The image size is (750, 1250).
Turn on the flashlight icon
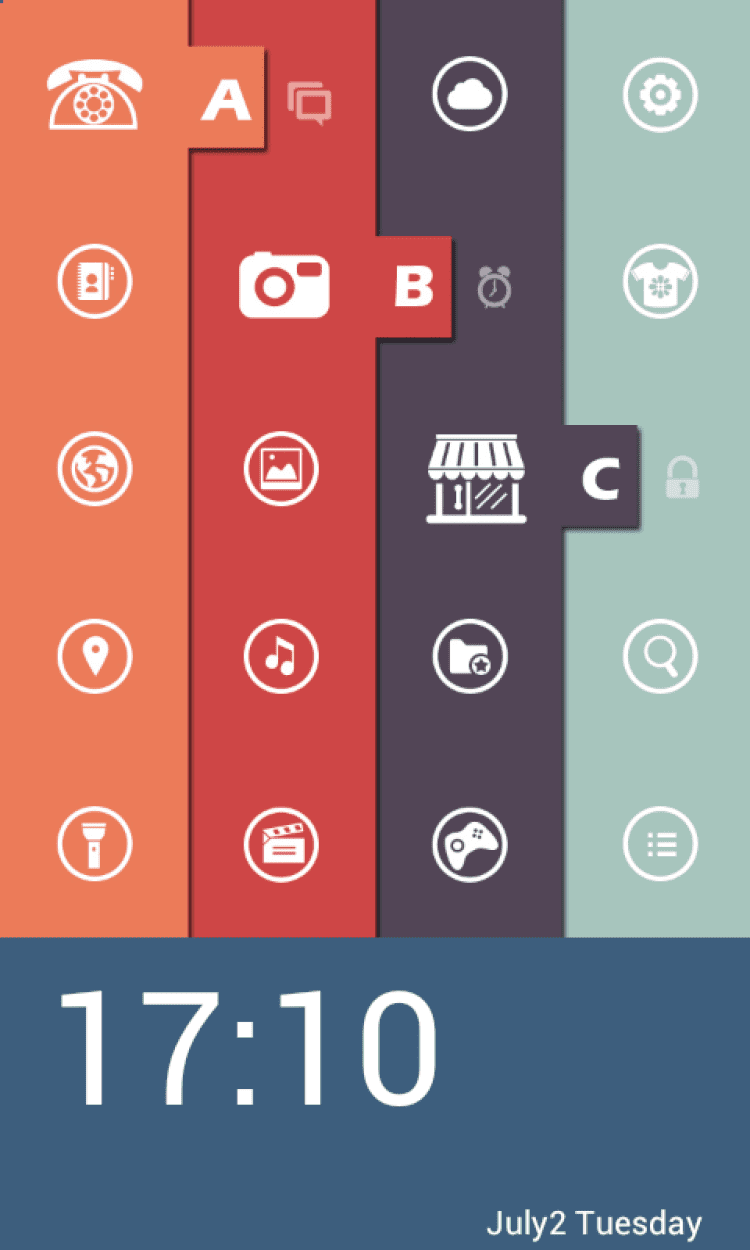click(x=94, y=844)
